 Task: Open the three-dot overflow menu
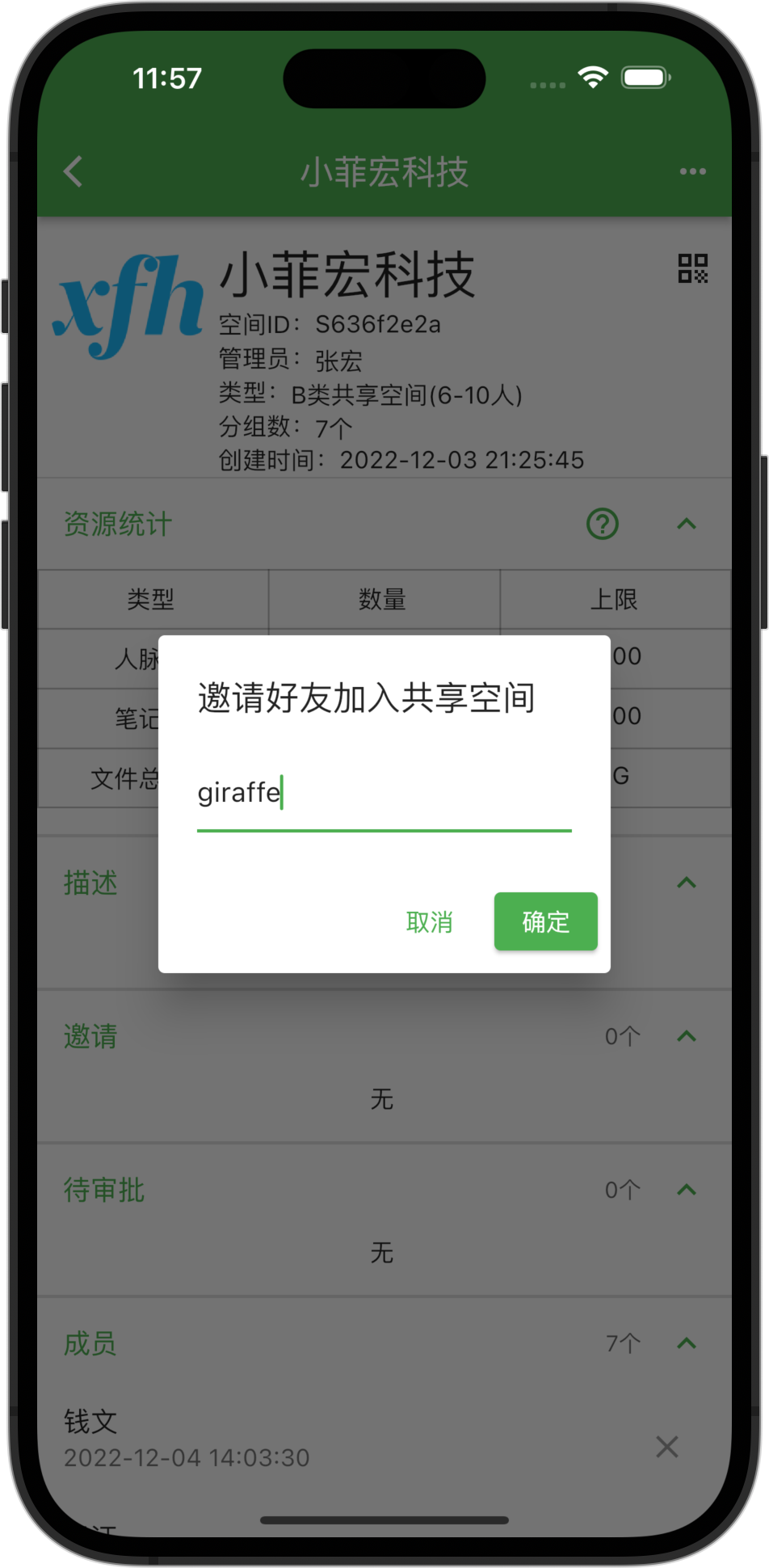692,171
